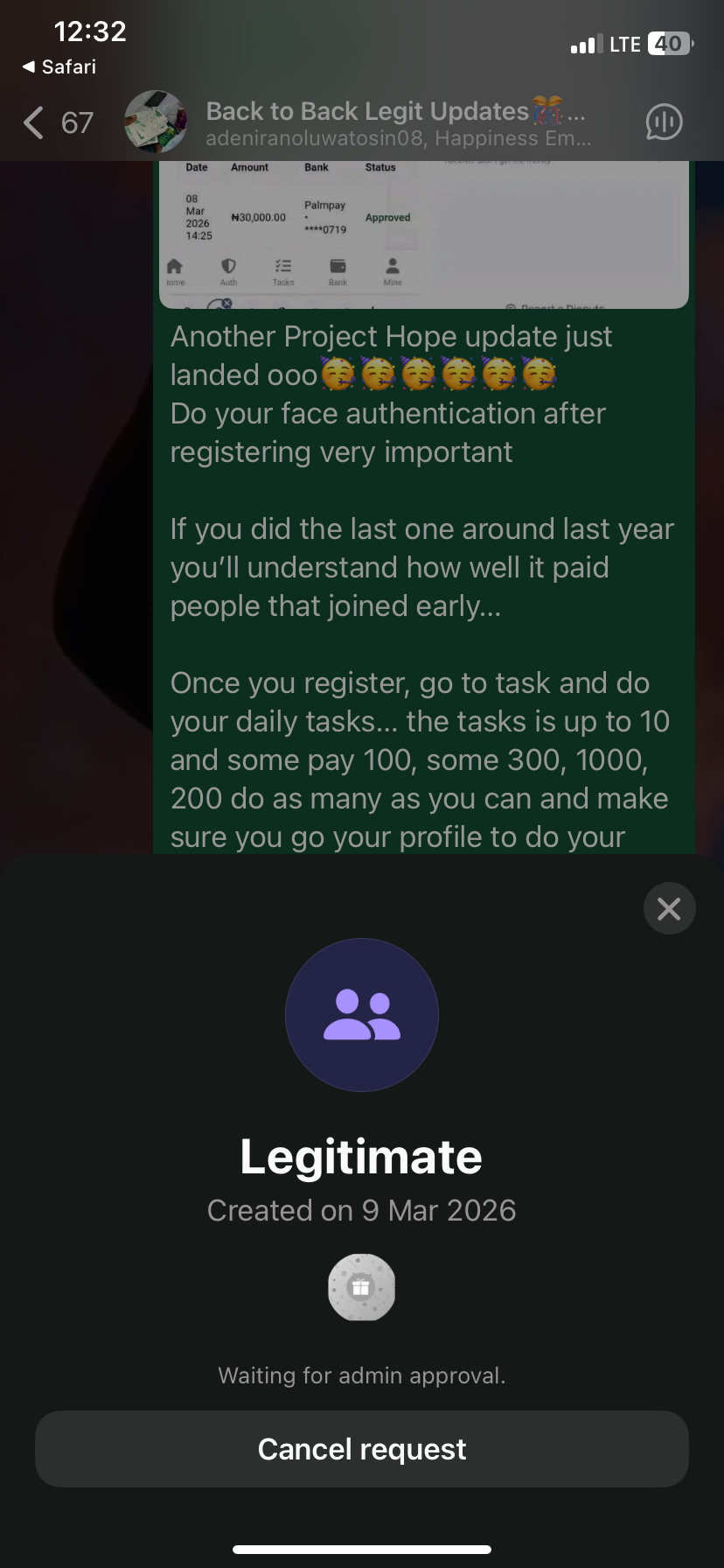Screen dimensions: 724x1568
Task: Open the shared payment screenshot image
Action: pos(423,233)
